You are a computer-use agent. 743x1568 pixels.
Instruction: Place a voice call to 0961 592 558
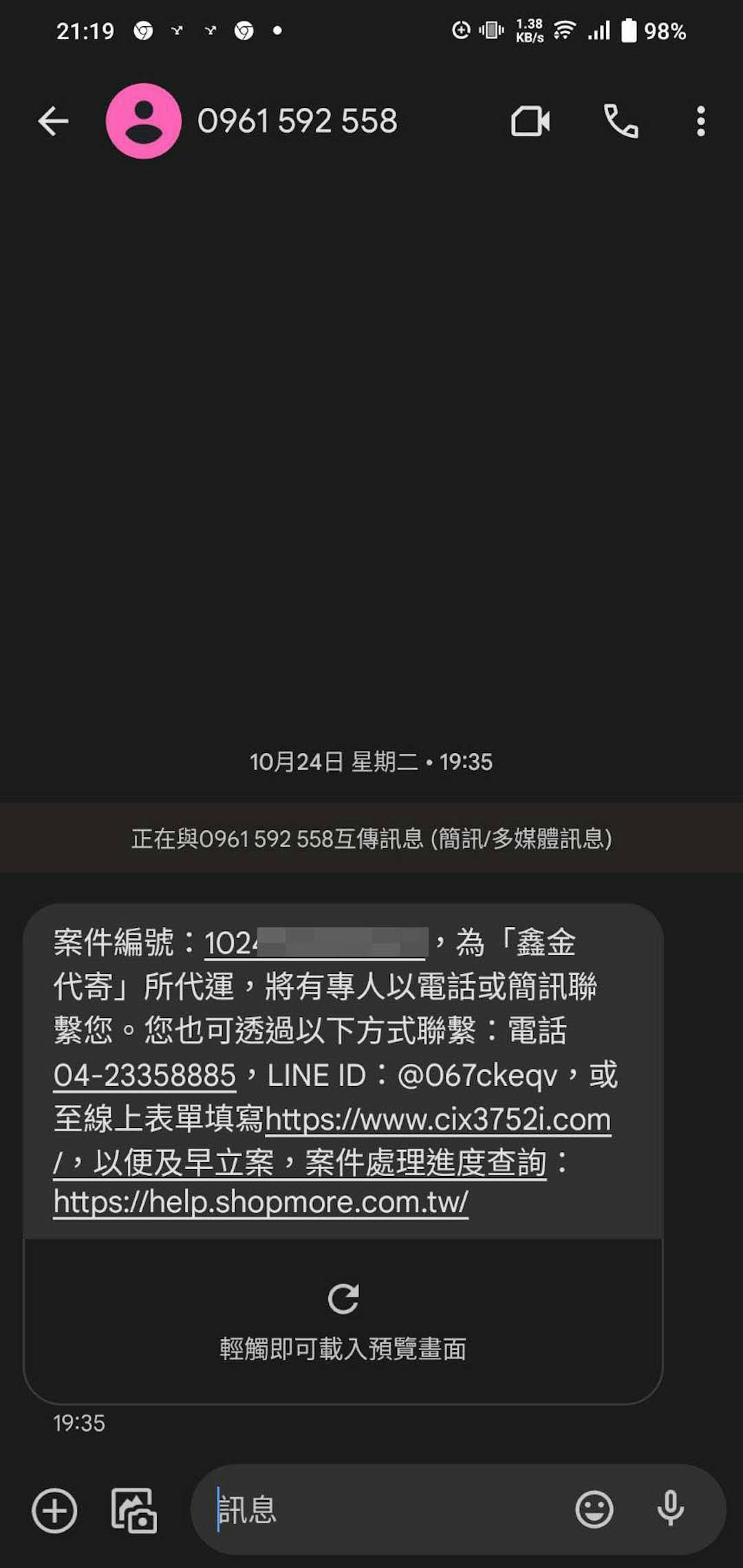click(x=621, y=122)
